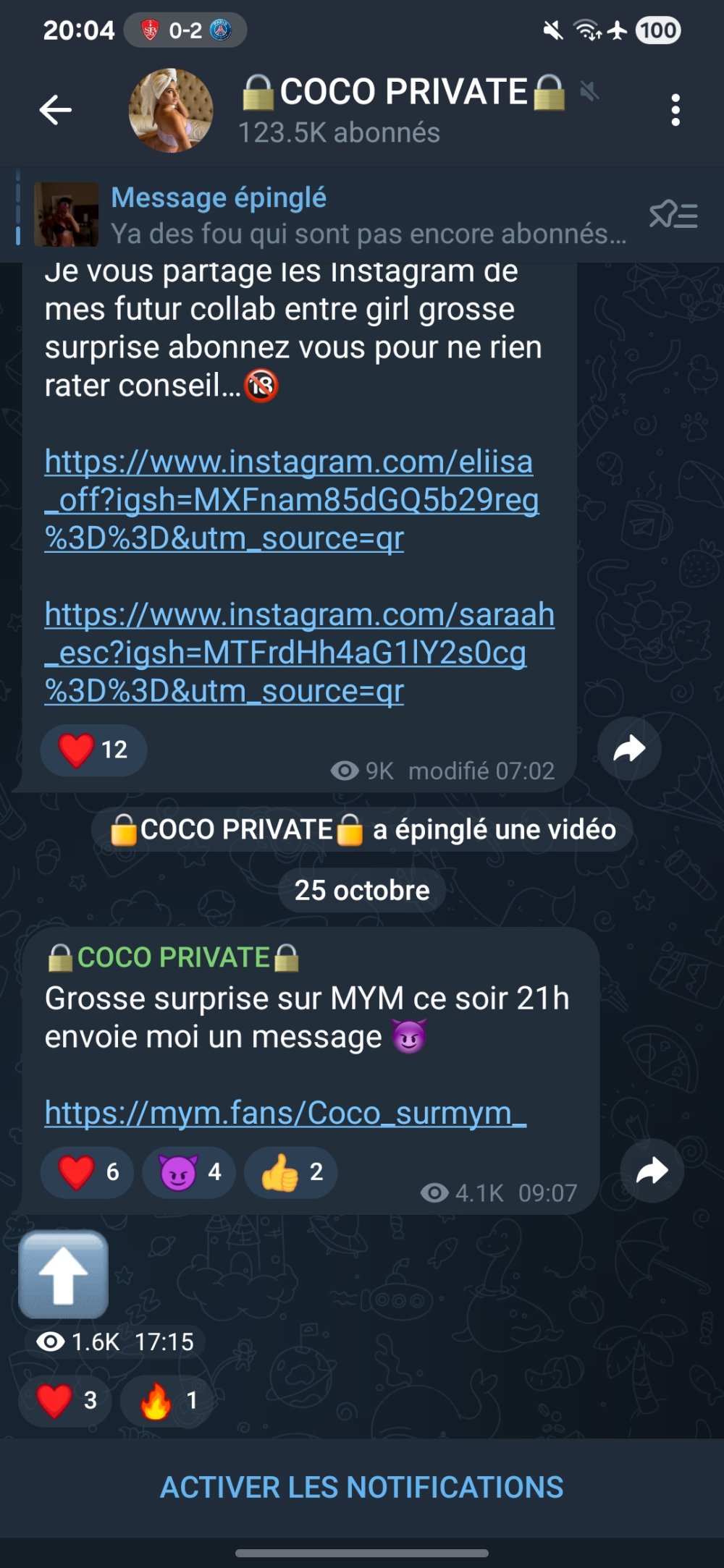This screenshot has width=724, height=1568.
Task: React with purple devil emoji showing 4
Action: pyautogui.click(x=189, y=1172)
